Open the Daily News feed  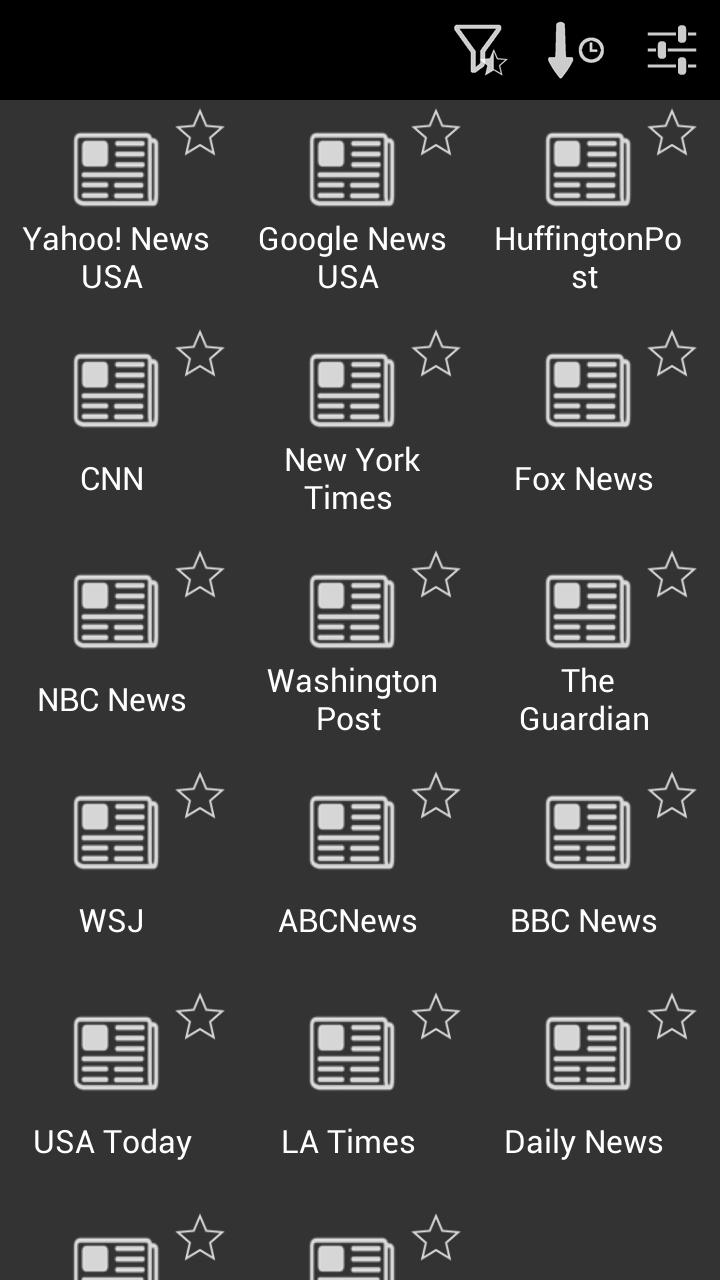[x=588, y=1052]
